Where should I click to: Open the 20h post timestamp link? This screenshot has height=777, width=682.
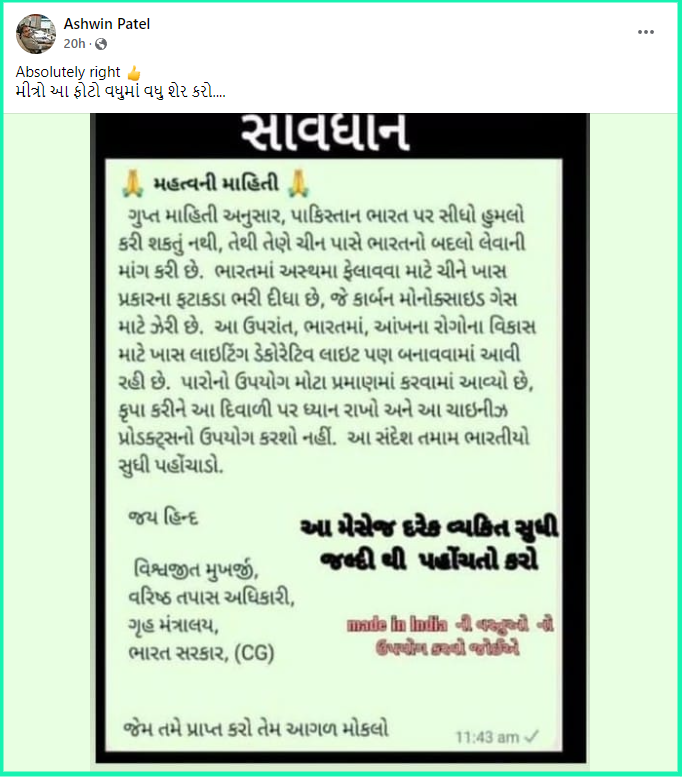(74, 44)
